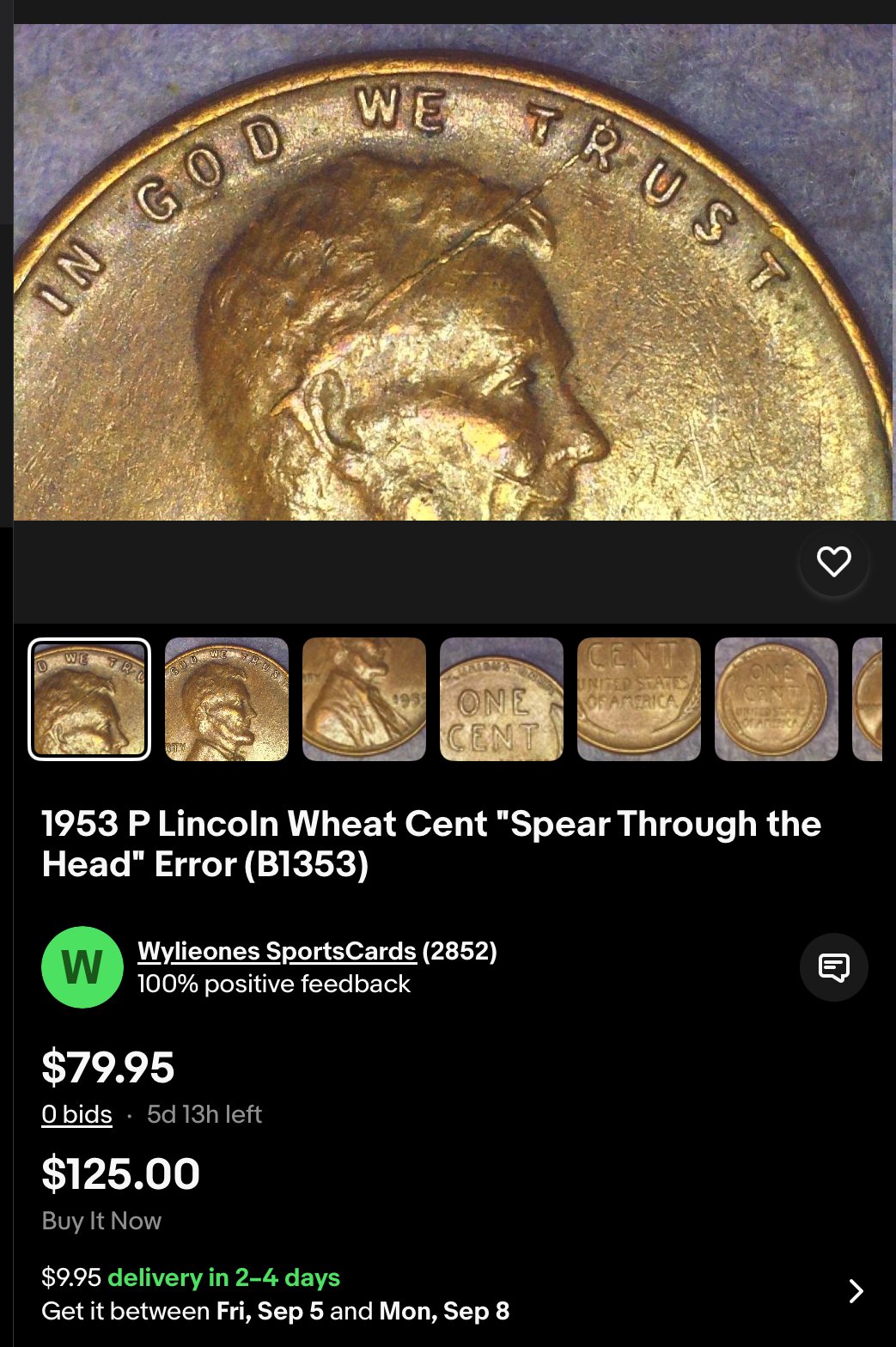The image size is (896, 1347).
Task: View the thumbnail showing the 1953 date
Action: click(x=364, y=699)
